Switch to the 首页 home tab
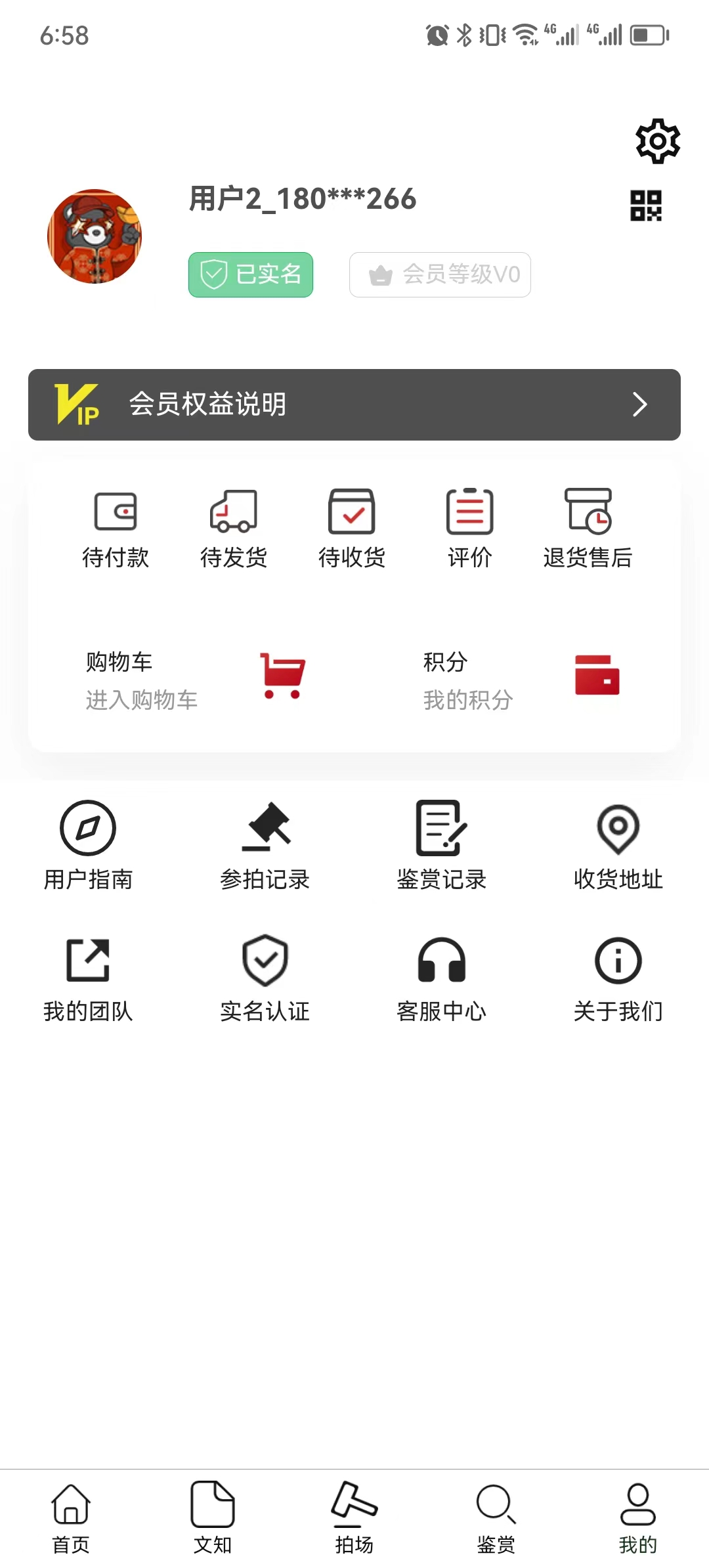Viewport: 709px width, 1568px height. [x=70, y=1517]
